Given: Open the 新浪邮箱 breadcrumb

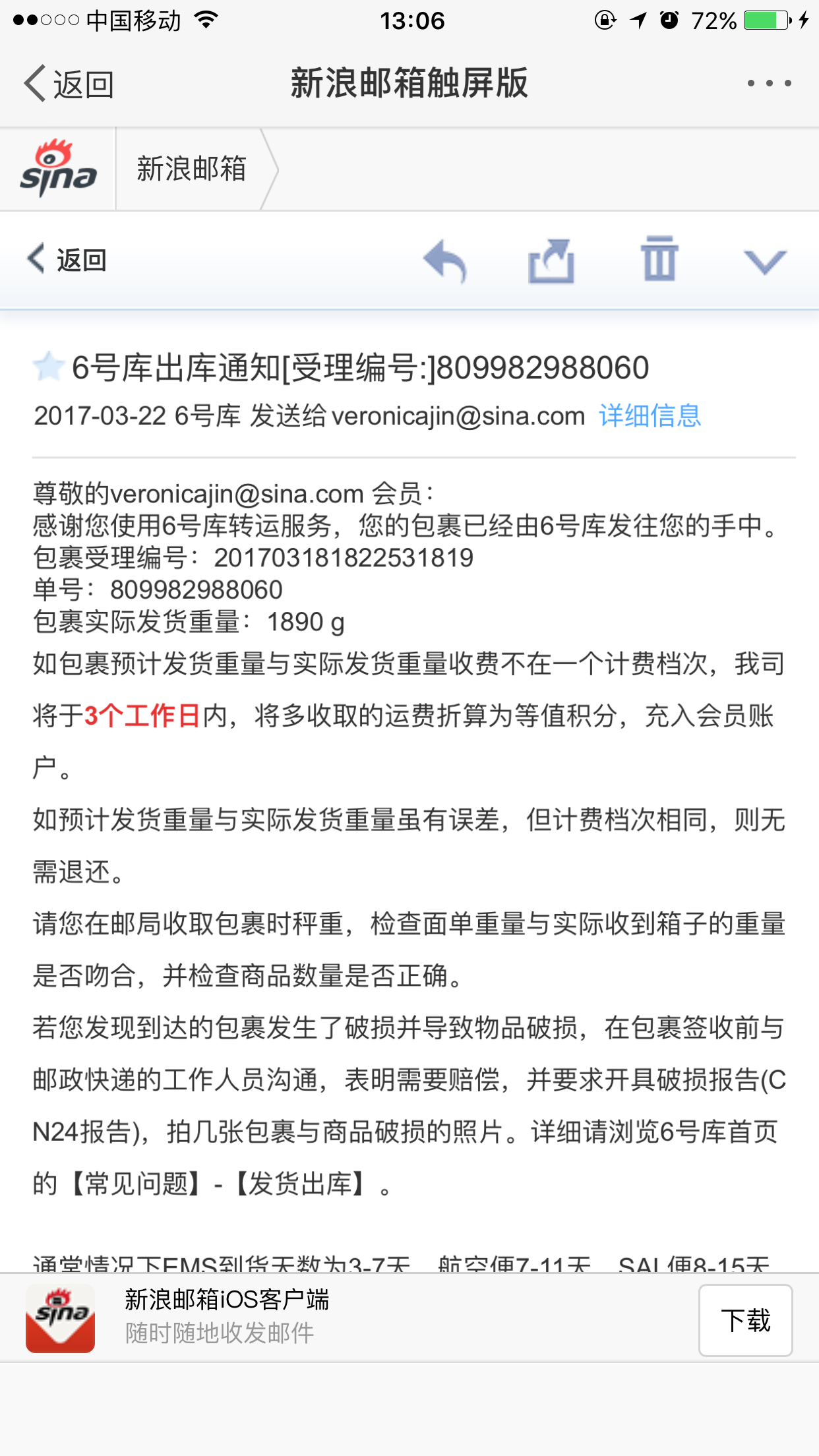Looking at the screenshot, I should [x=191, y=169].
